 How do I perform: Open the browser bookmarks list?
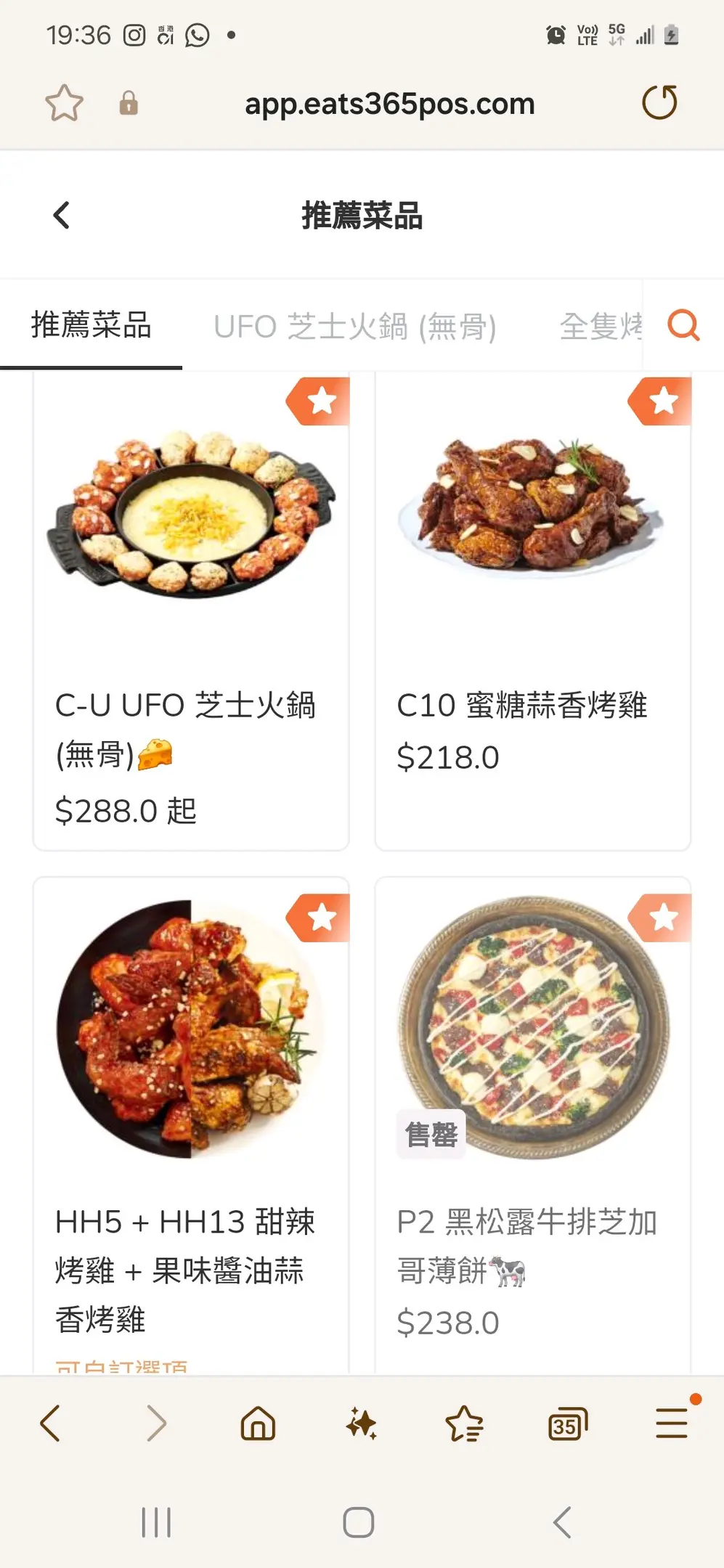coord(464,1423)
